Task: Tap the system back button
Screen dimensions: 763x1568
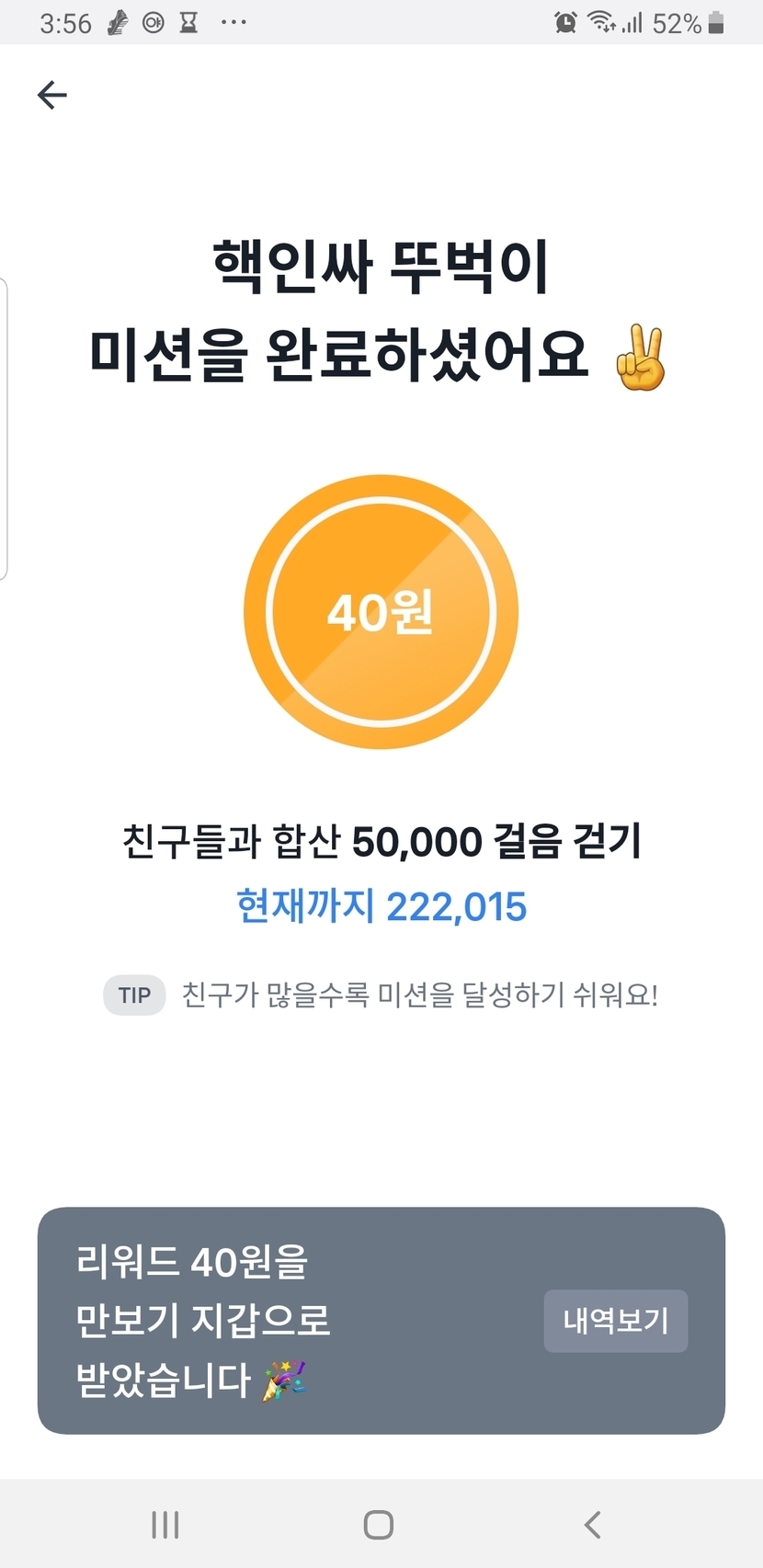Action: coord(593,1525)
